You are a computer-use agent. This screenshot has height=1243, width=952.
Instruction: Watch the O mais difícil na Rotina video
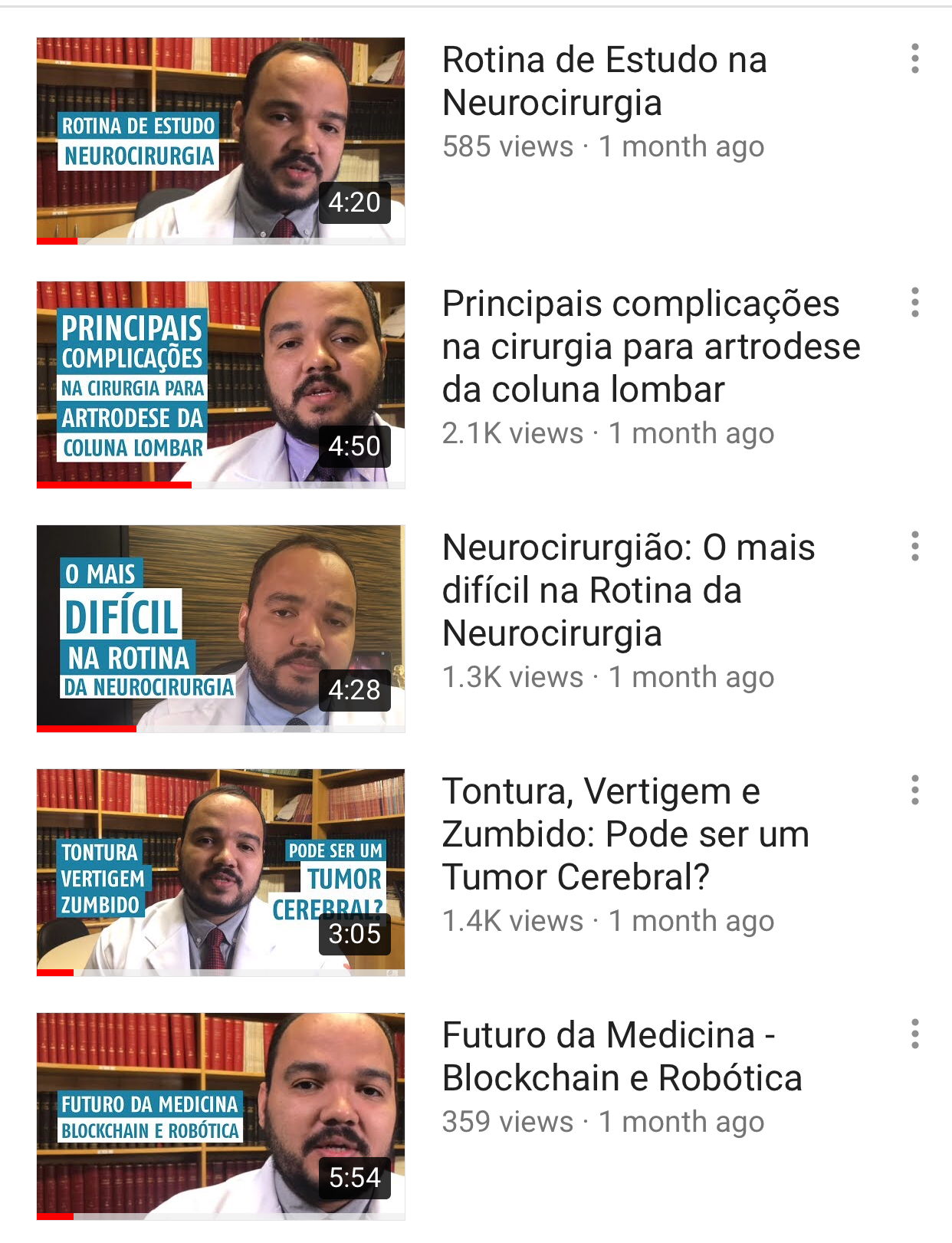[x=221, y=629]
